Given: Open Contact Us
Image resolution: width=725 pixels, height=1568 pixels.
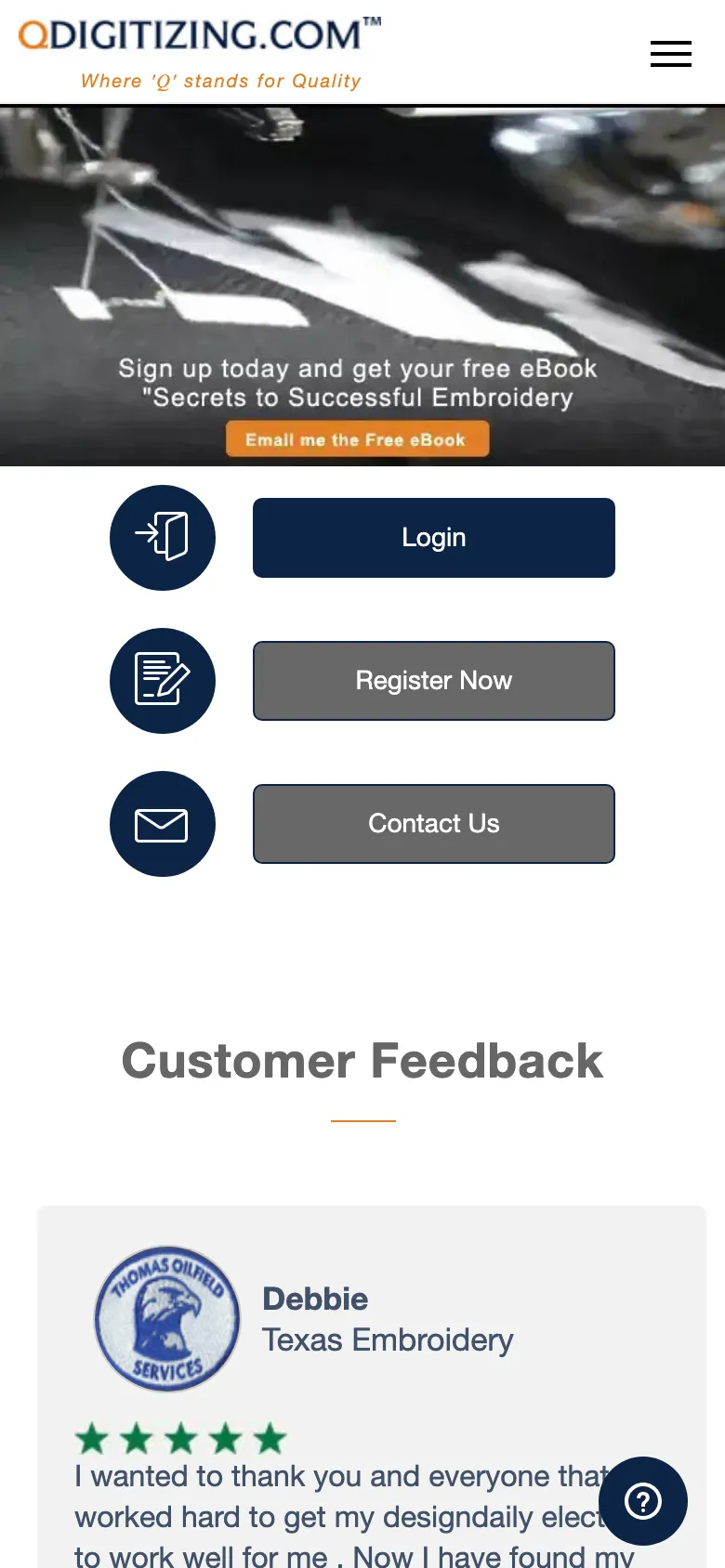Looking at the screenshot, I should 433,824.
